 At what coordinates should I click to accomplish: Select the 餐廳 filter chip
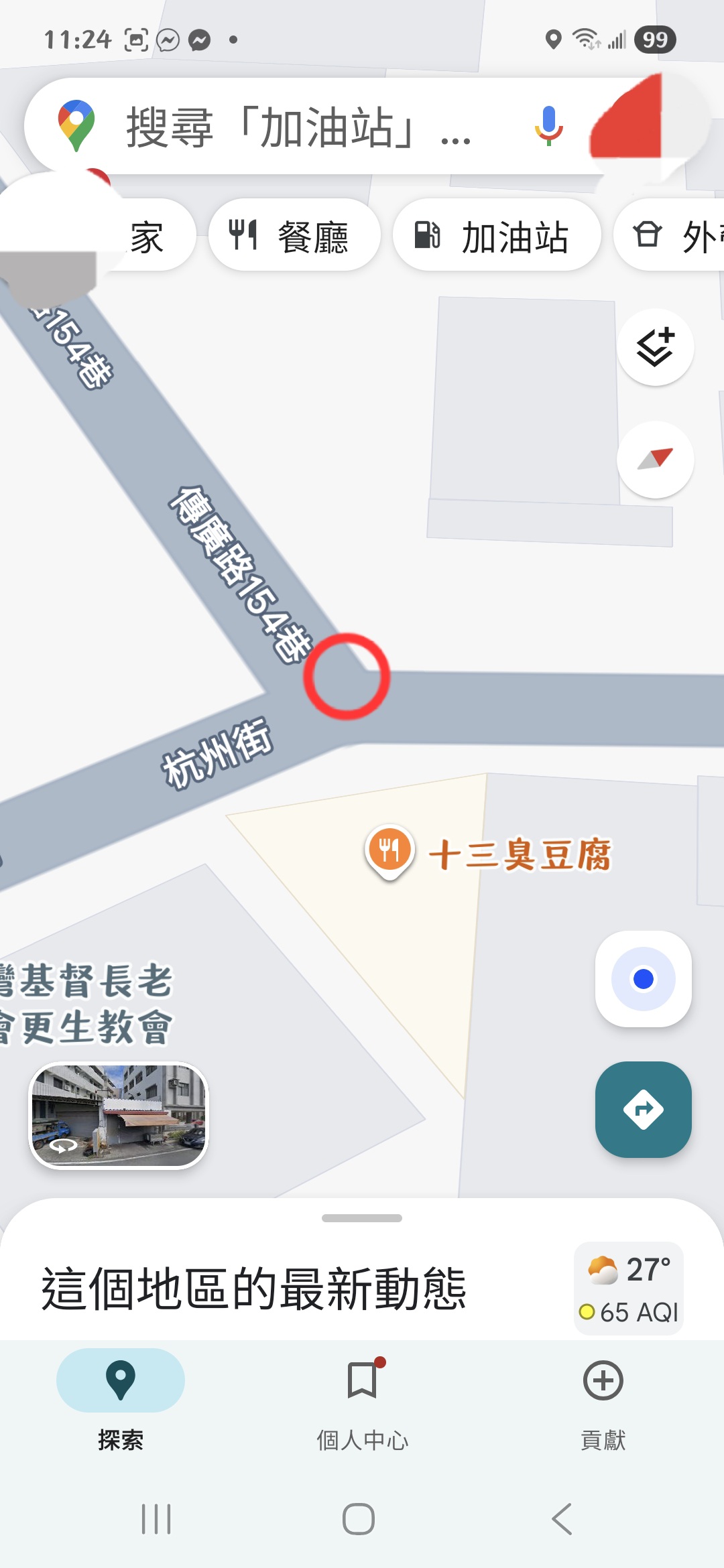coord(294,236)
